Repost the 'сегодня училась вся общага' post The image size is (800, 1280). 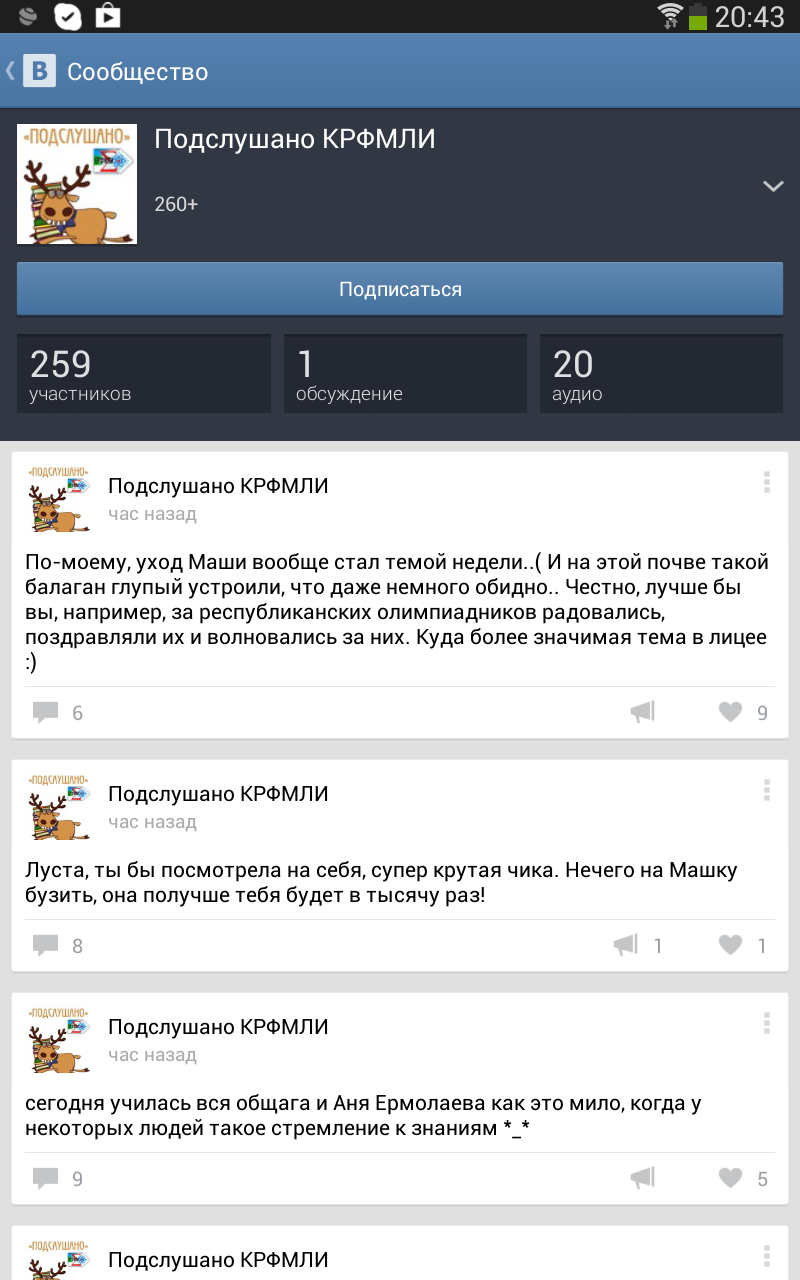coord(642,1178)
